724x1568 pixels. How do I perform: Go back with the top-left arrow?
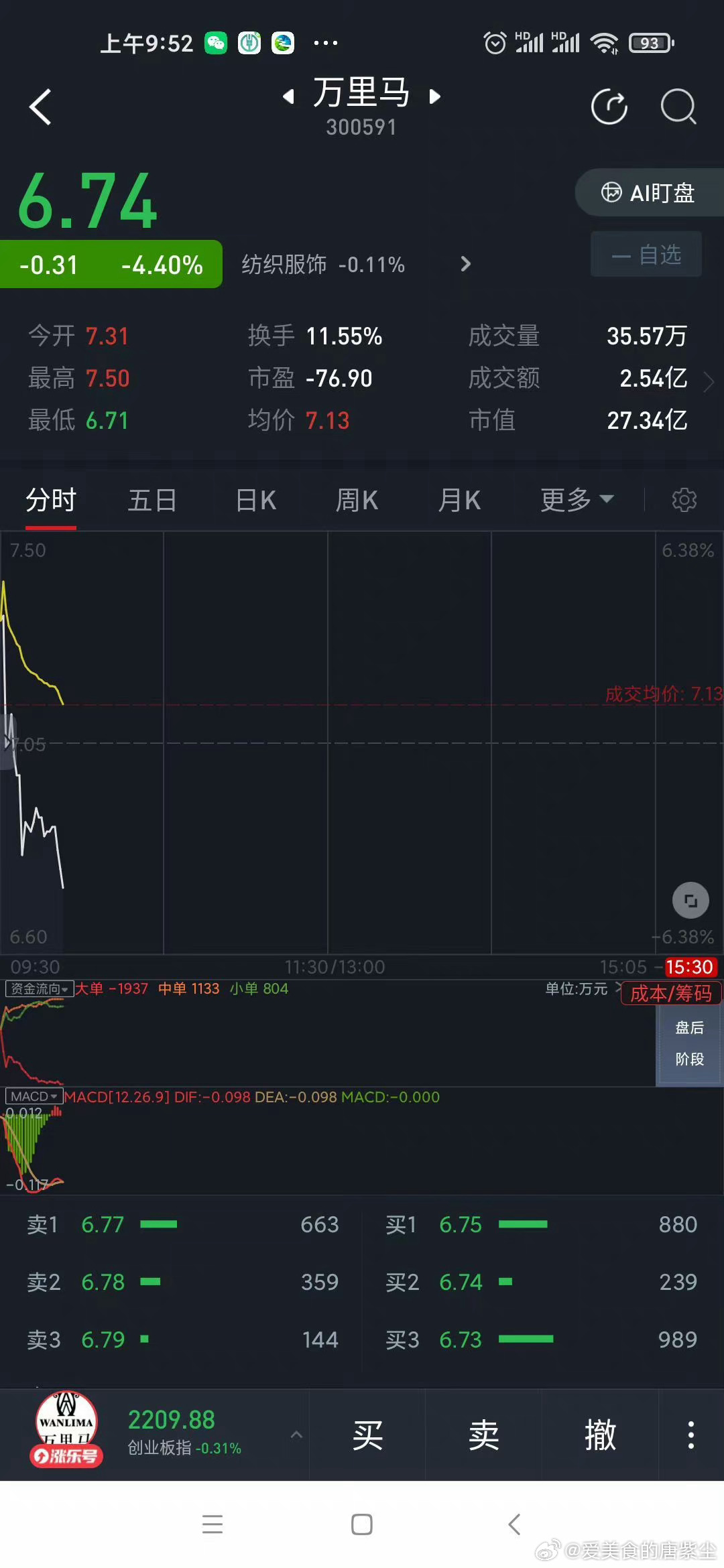pos(40,107)
